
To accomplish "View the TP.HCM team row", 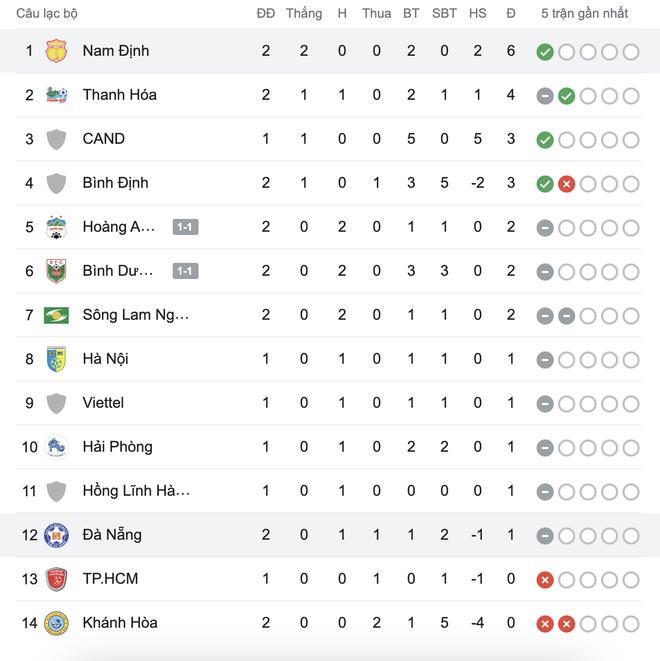I will click(x=110, y=579).
